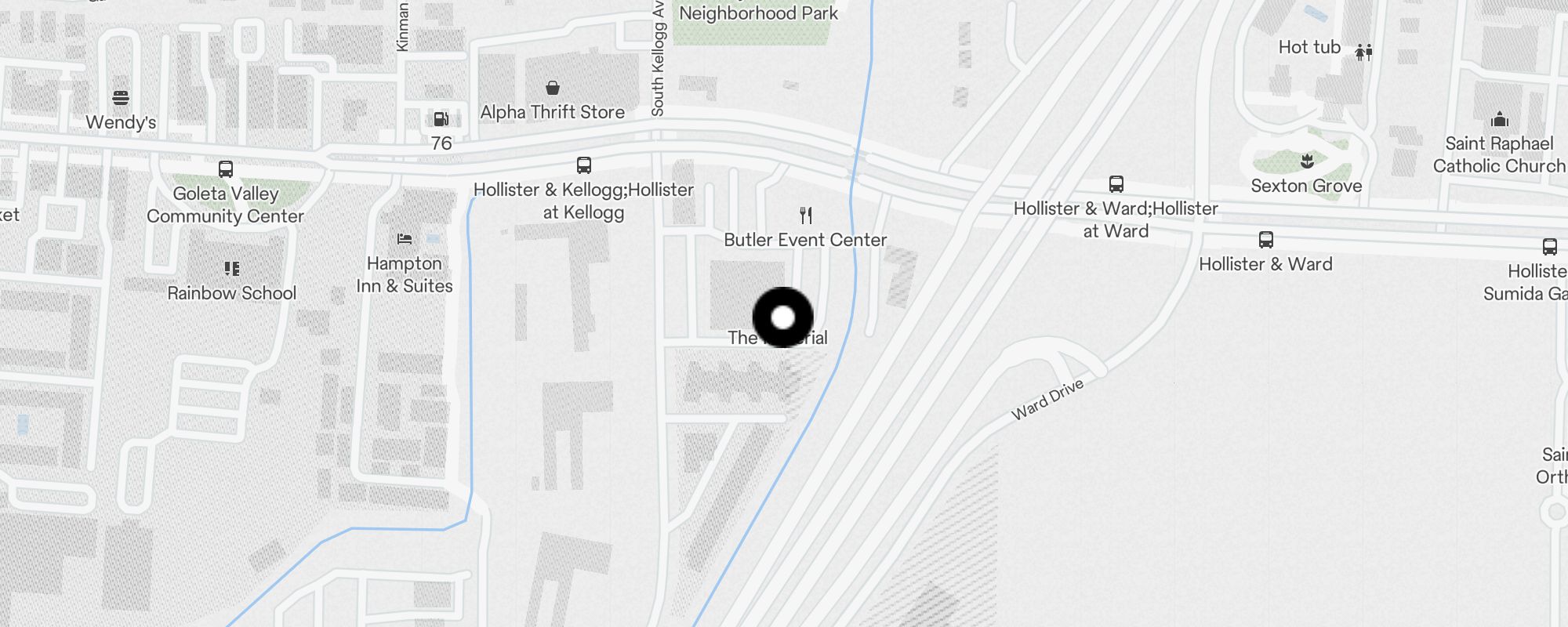Open Alpha Thrift Store place marker
The image size is (1568, 627).
pos(553,88)
